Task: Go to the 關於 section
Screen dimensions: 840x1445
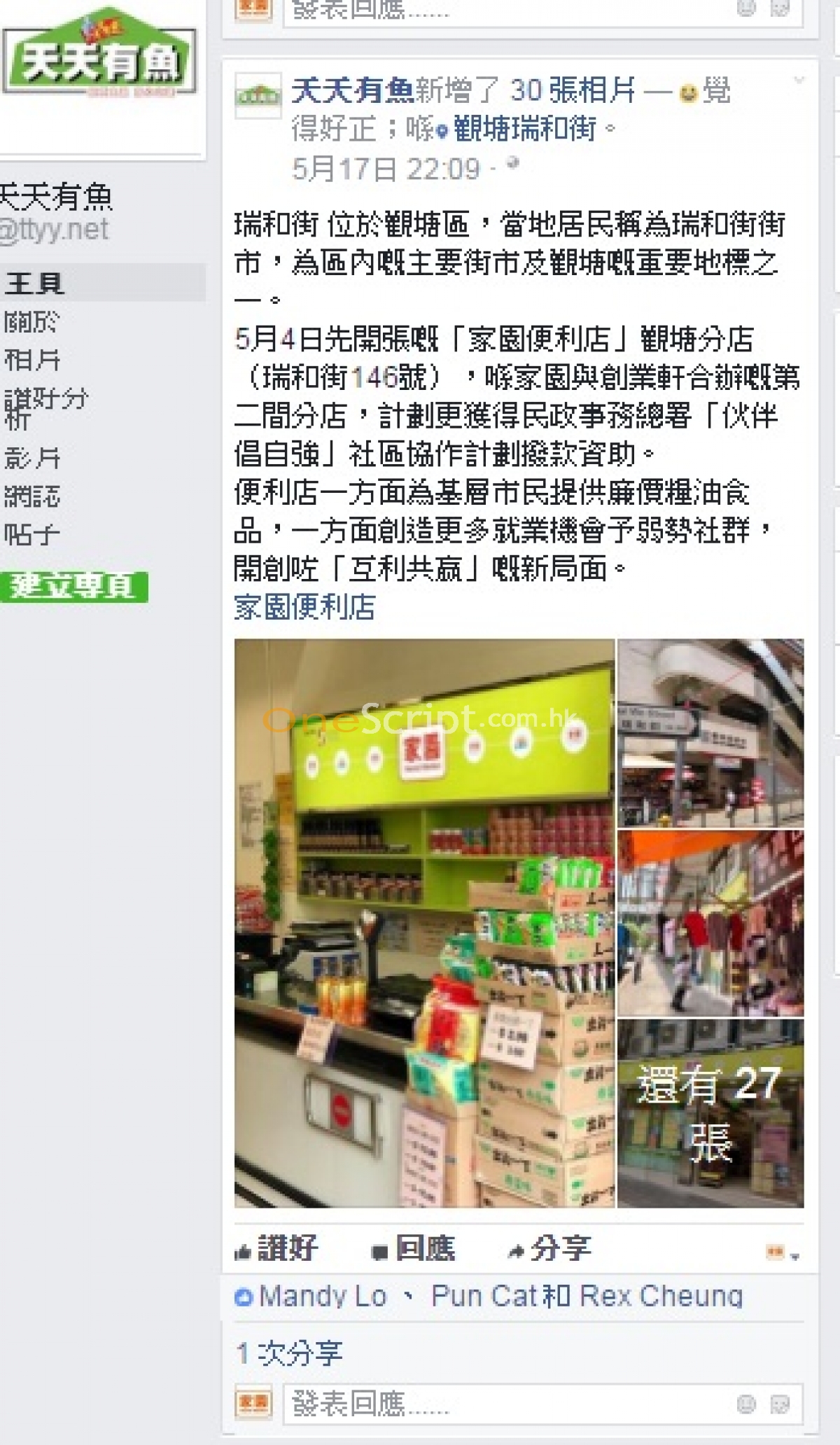Action: tap(32, 322)
